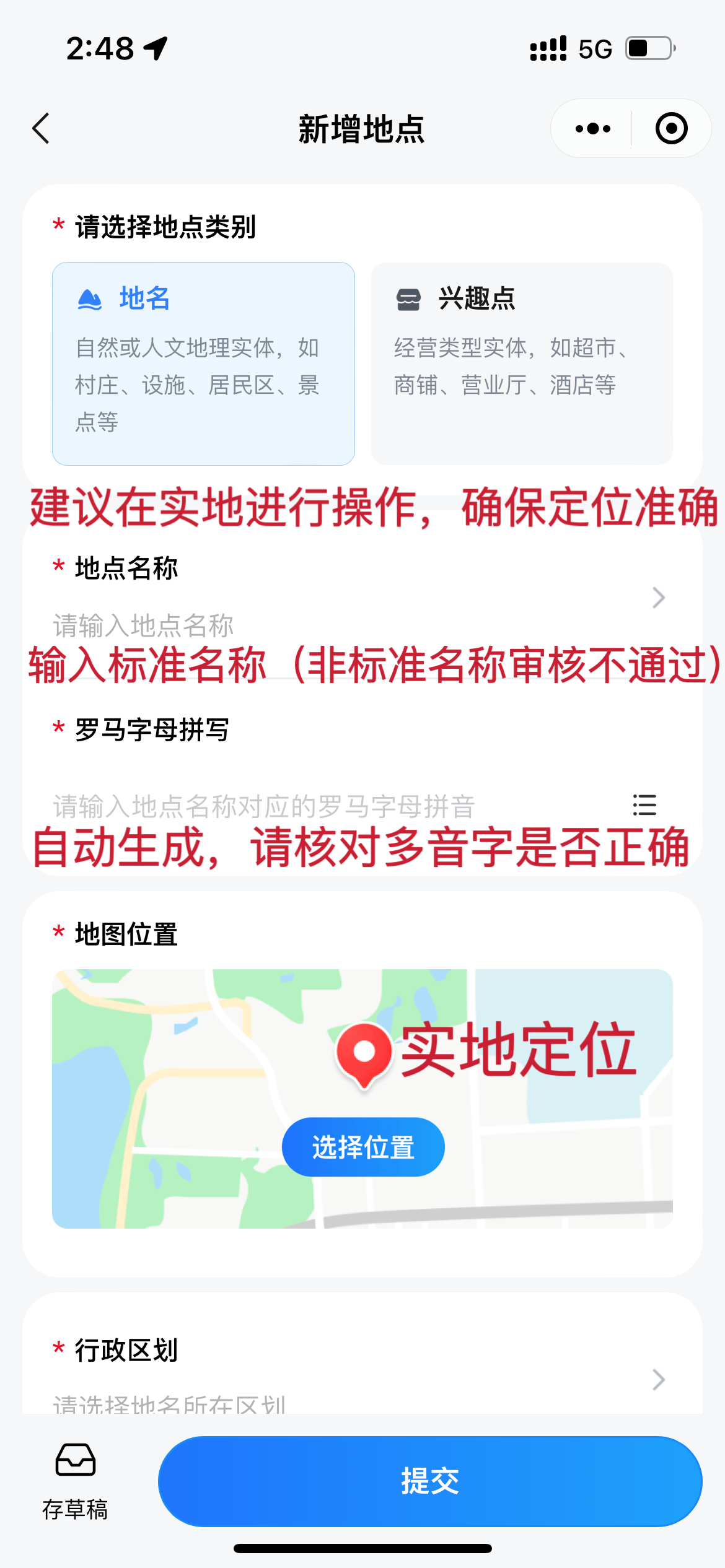Tap the location arrow in the status bar
Image resolution: width=725 pixels, height=1568 pixels.
153,49
